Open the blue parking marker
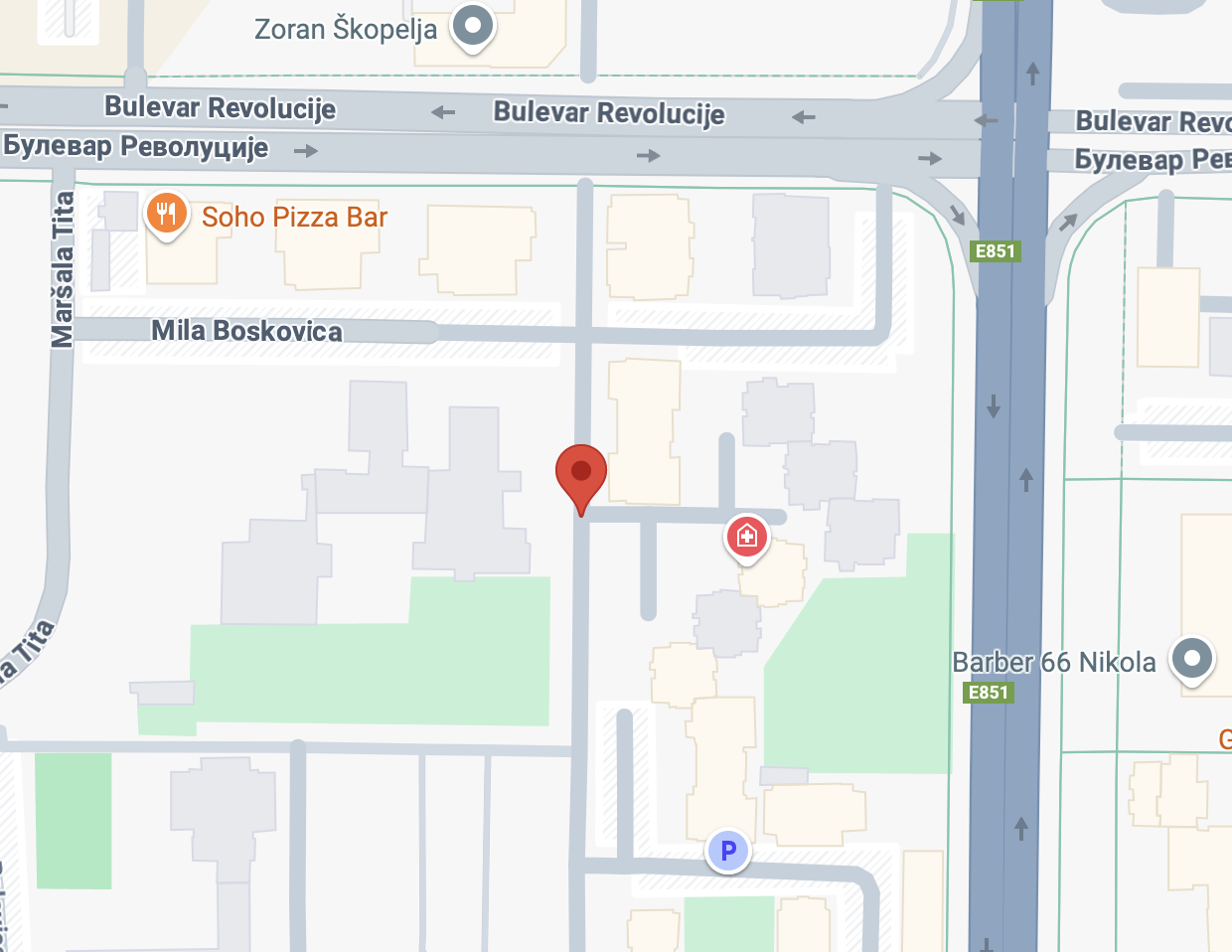Viewport: 1232px width, 952px height. click(728, 851)
